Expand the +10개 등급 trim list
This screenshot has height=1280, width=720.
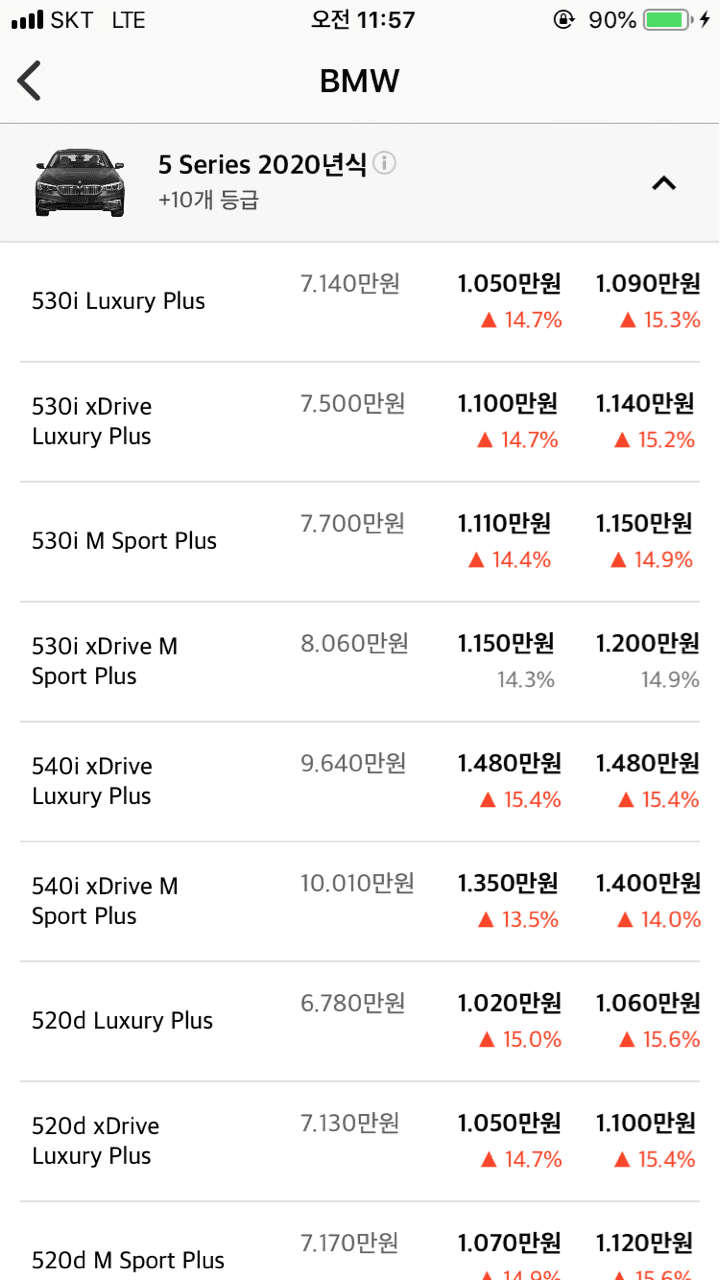(208, 197)
